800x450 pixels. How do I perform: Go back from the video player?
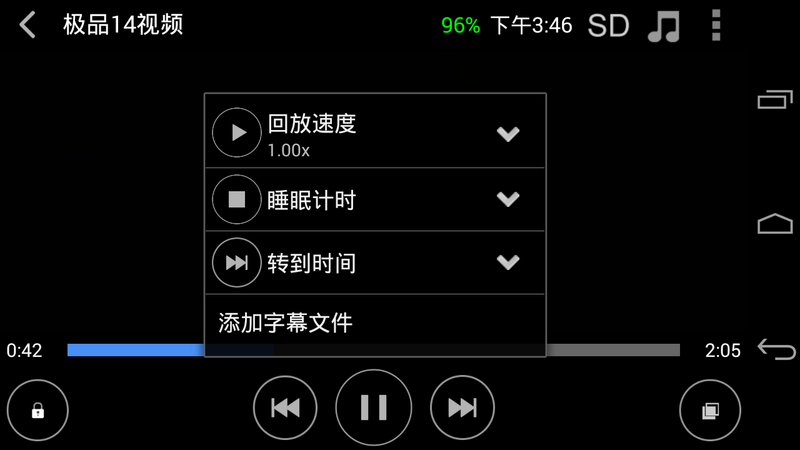[28, 25]
